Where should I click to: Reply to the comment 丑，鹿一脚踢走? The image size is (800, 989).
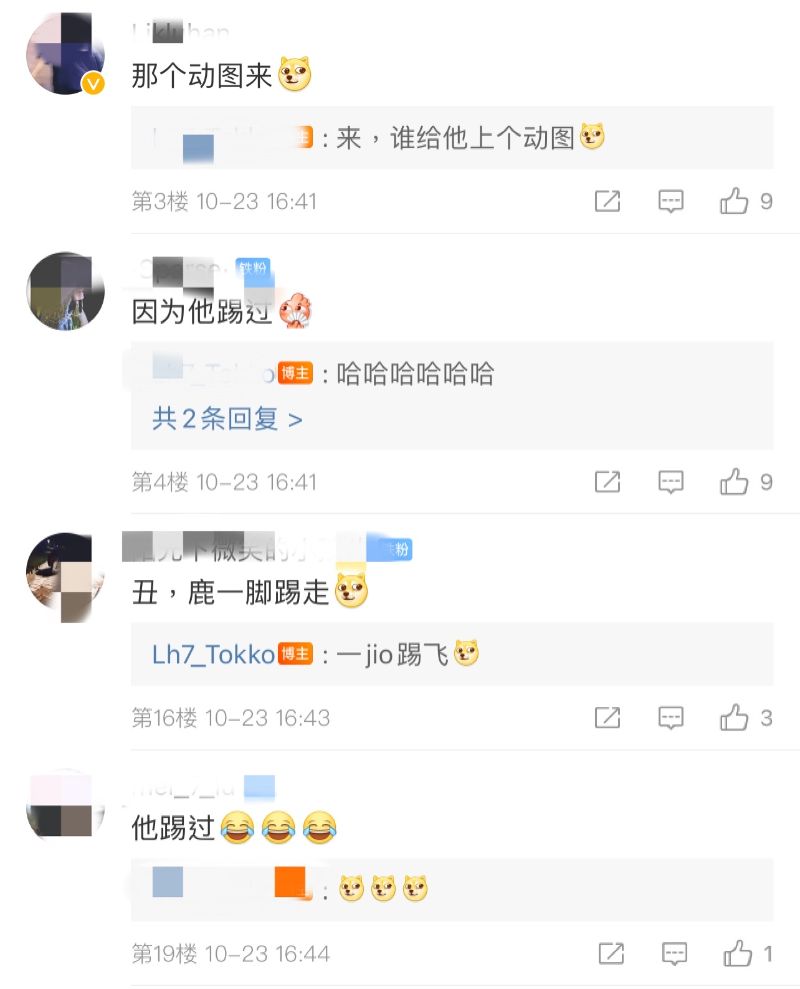(671, 718)
